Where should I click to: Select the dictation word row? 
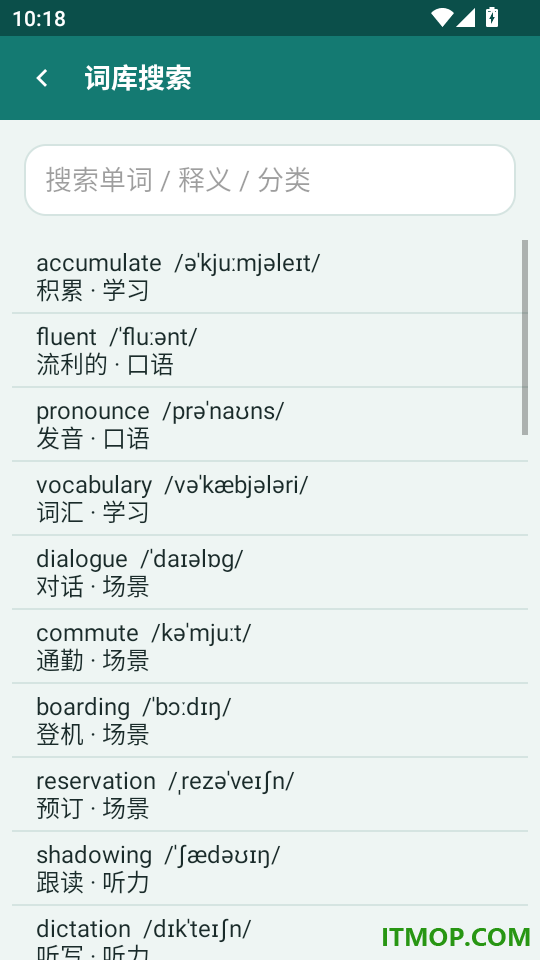tap(270, 933)
